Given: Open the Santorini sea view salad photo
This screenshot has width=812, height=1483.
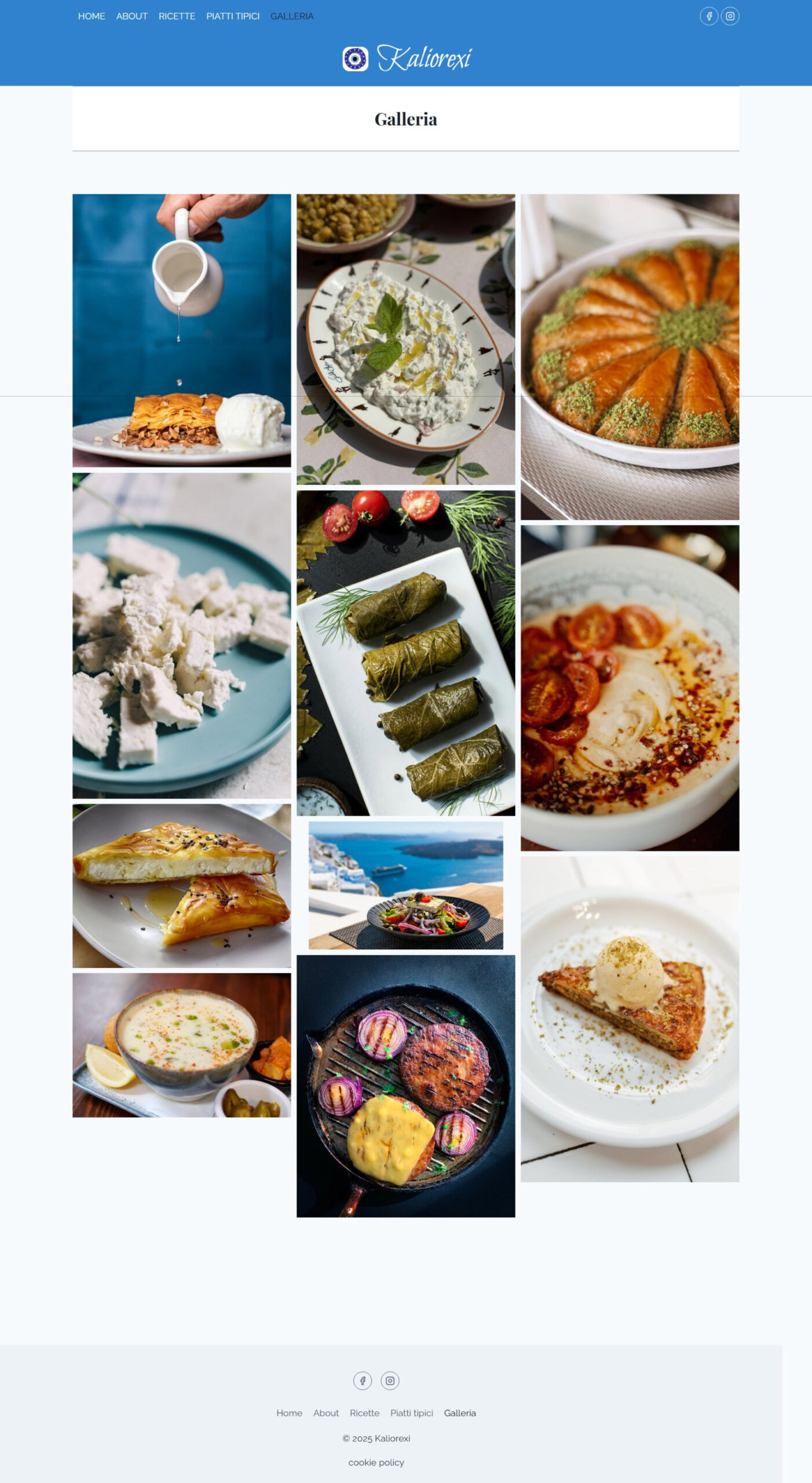Looking at the screenshot, I should (x=405, y=885).
